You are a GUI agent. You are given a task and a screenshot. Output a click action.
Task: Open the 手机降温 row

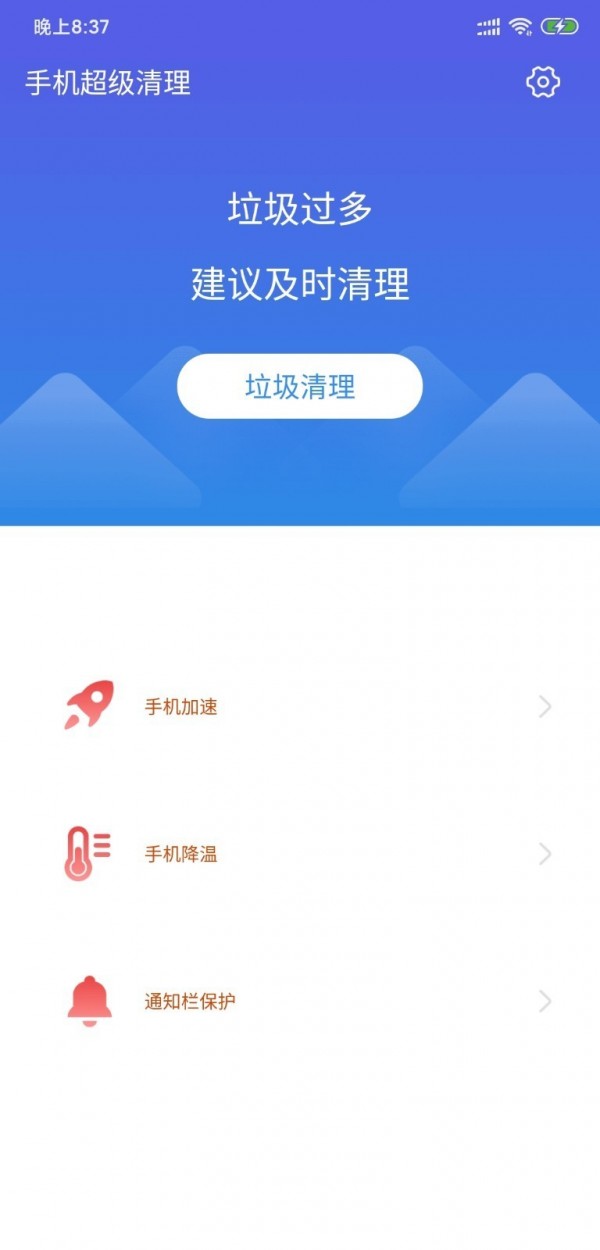tap(300, 854)
